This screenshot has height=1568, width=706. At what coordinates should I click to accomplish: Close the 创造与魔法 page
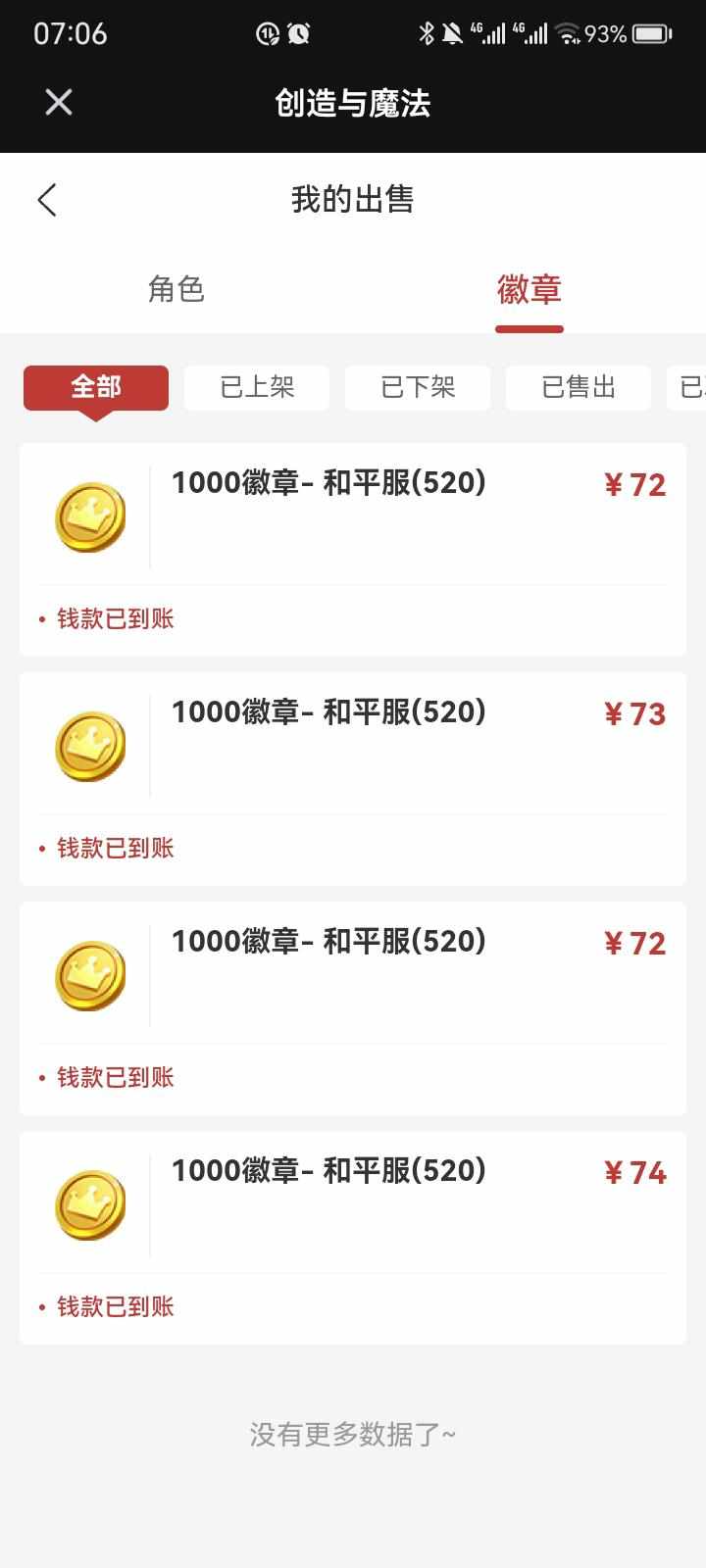coord(59,102)
